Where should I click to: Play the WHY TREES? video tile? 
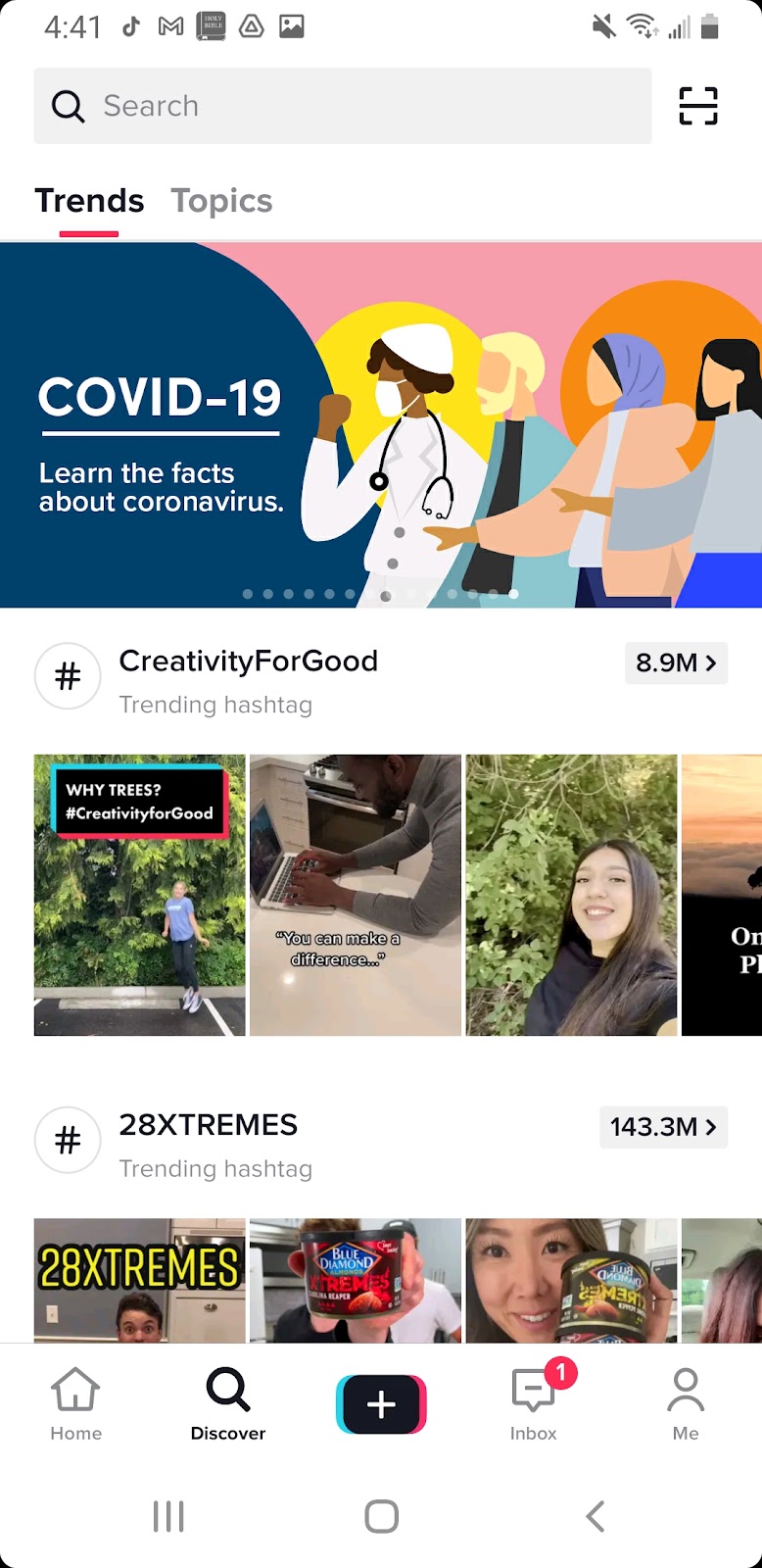tap(140, 895)
